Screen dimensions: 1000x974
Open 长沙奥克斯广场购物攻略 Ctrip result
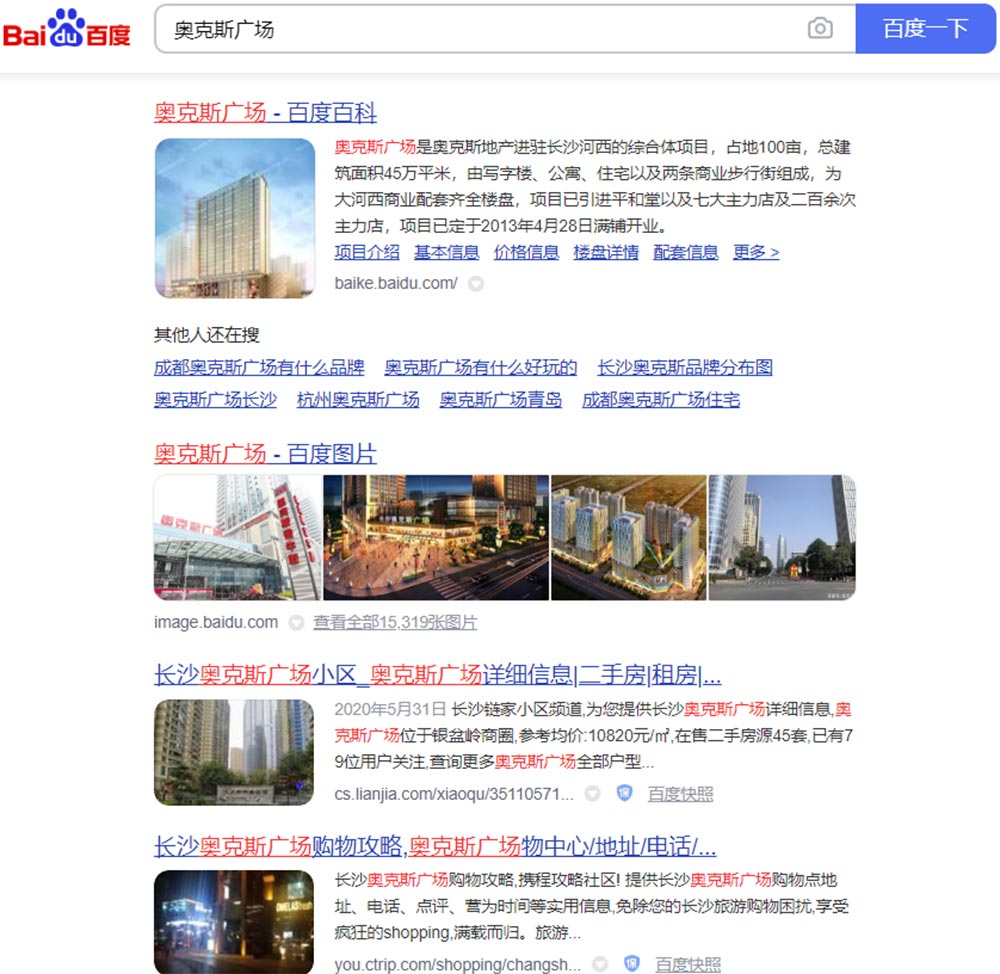(x=435, y=846)
